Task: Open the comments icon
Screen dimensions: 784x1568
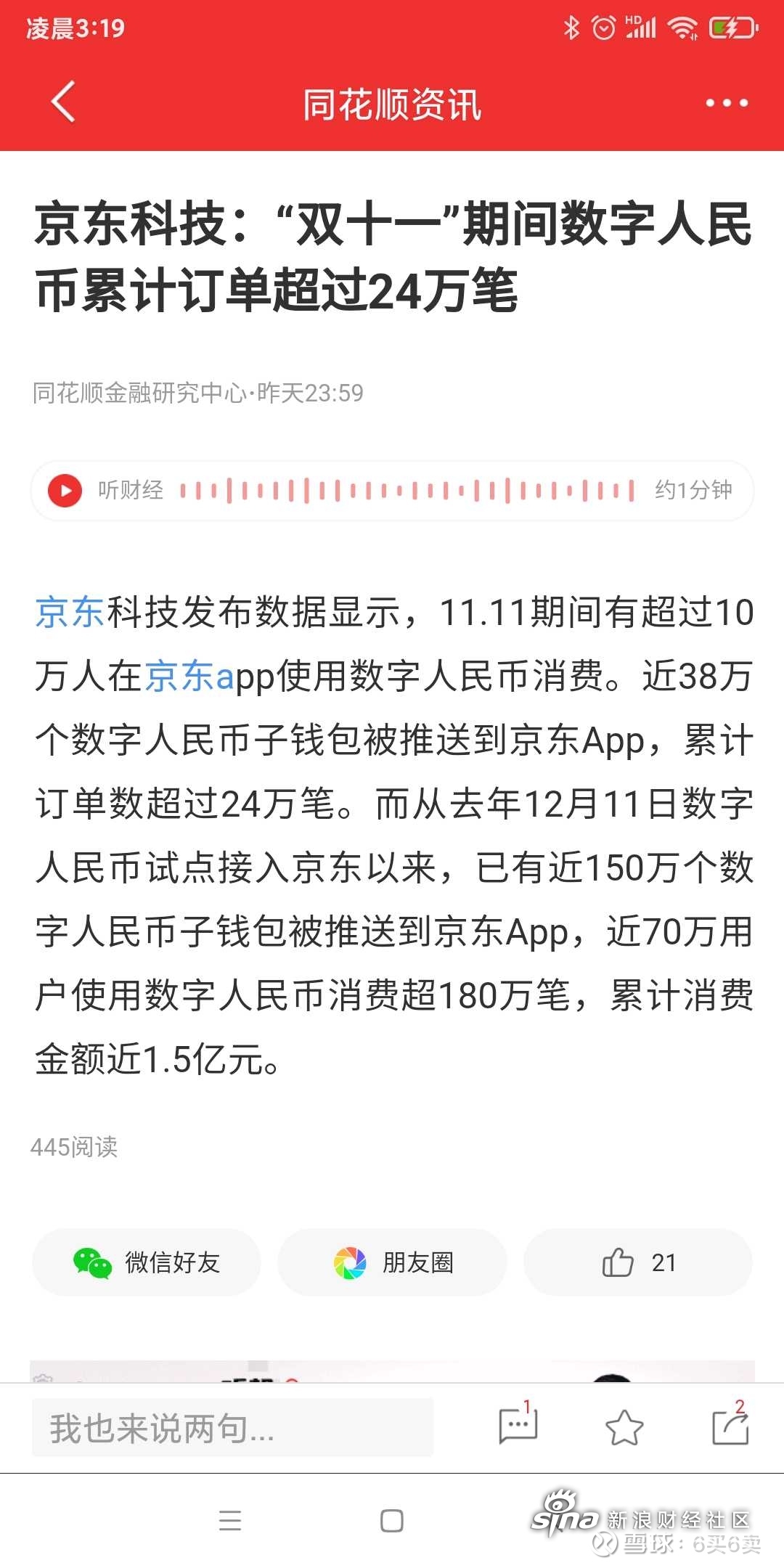Action: coord(518,1425)
